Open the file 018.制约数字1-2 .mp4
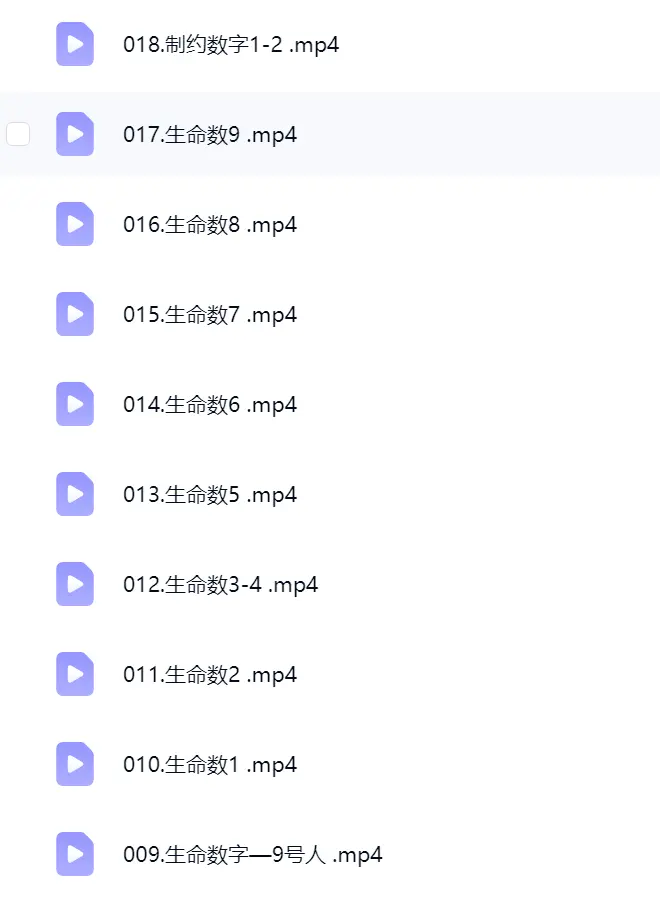 [x=231, y=45]
